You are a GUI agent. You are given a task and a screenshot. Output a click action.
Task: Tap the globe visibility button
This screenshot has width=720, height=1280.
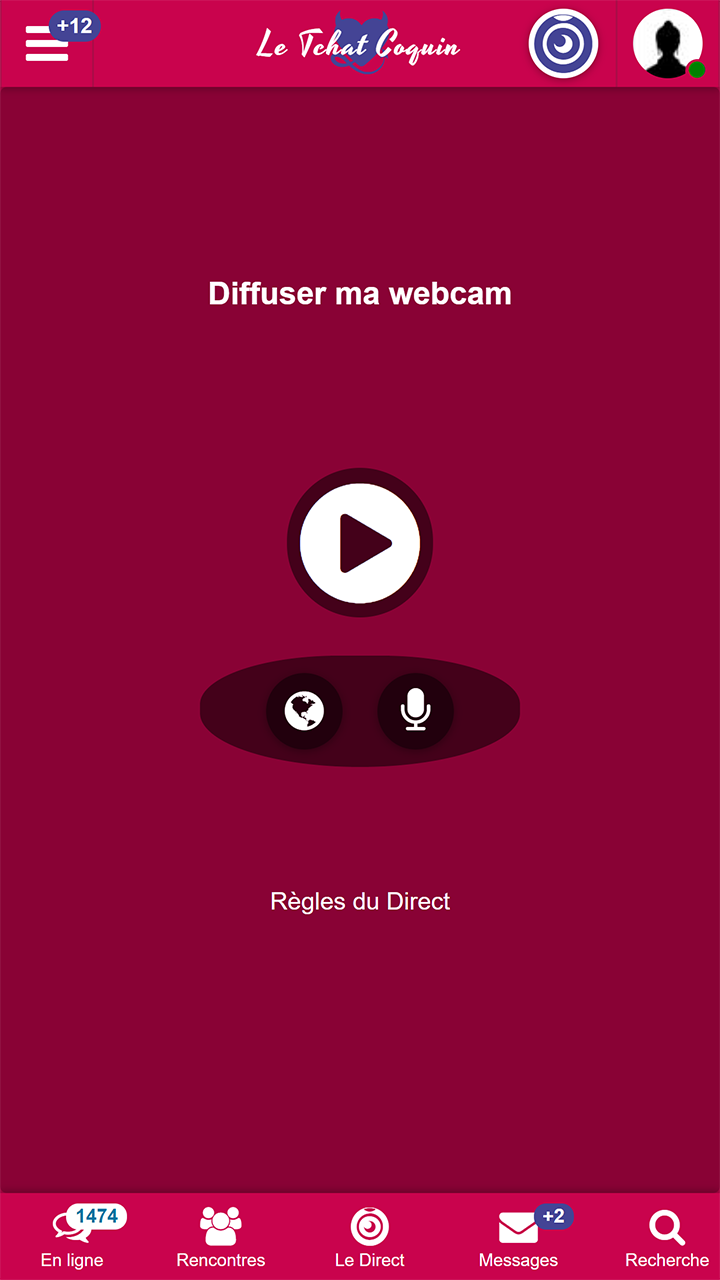coord(304,711)
